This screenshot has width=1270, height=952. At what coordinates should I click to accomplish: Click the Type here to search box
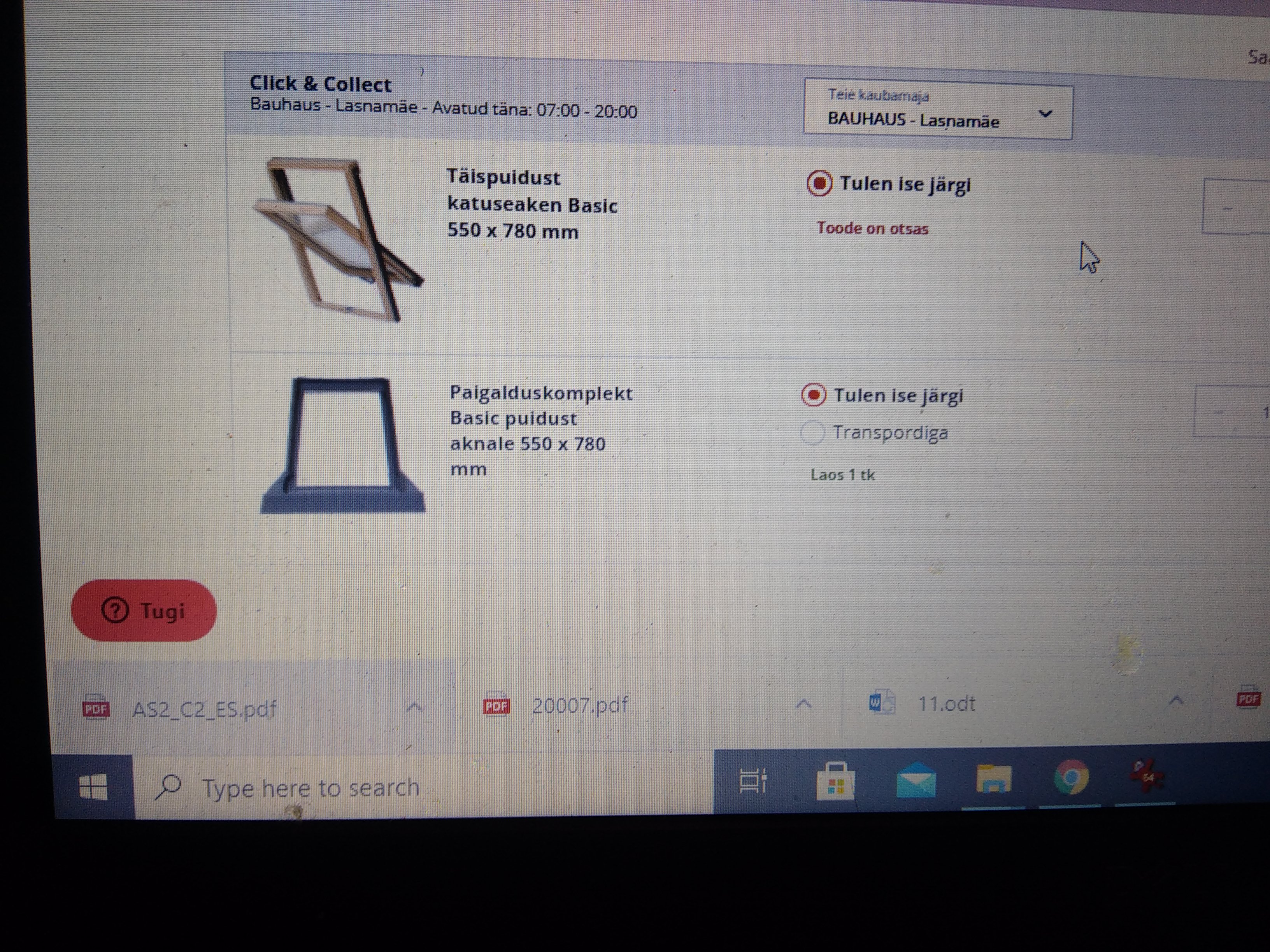[x=310, y=788]
